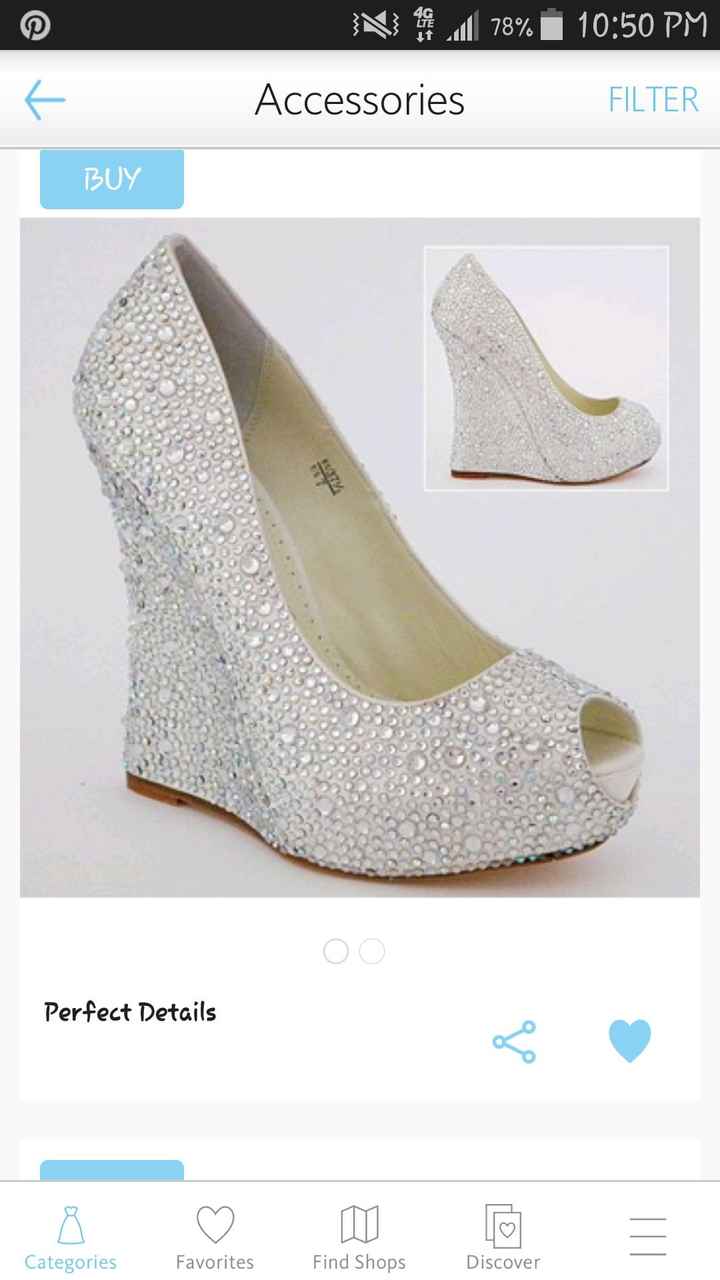Open the hamburger menu at bottom right
Viewport: 720px width, 1280px height.
click(x=647, y=1235)
